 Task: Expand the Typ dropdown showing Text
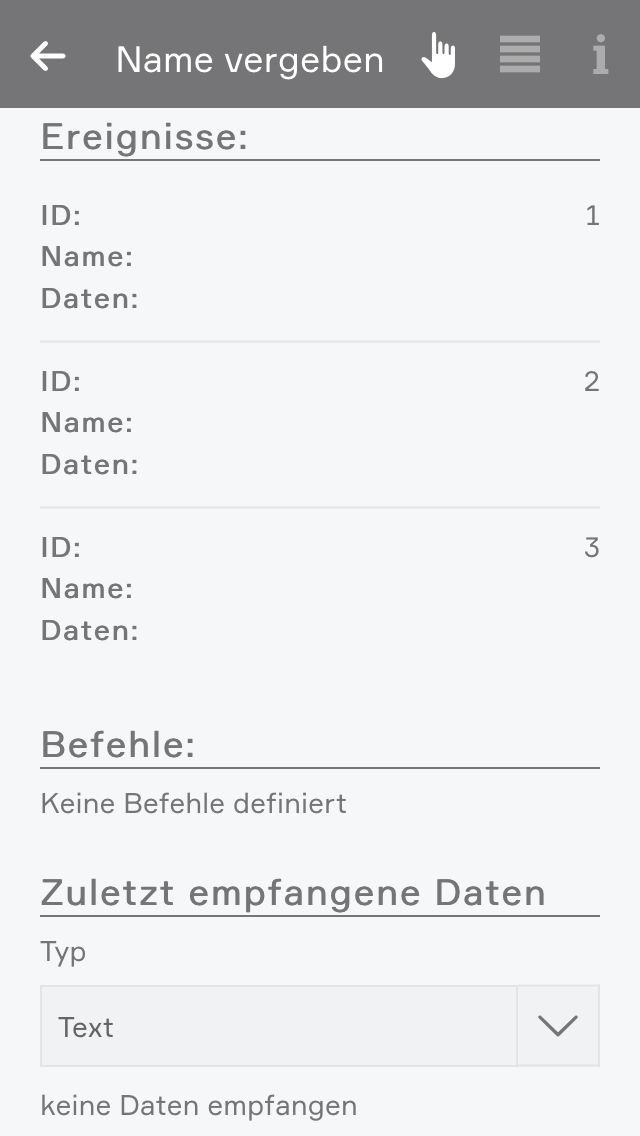pos(320,1026)
